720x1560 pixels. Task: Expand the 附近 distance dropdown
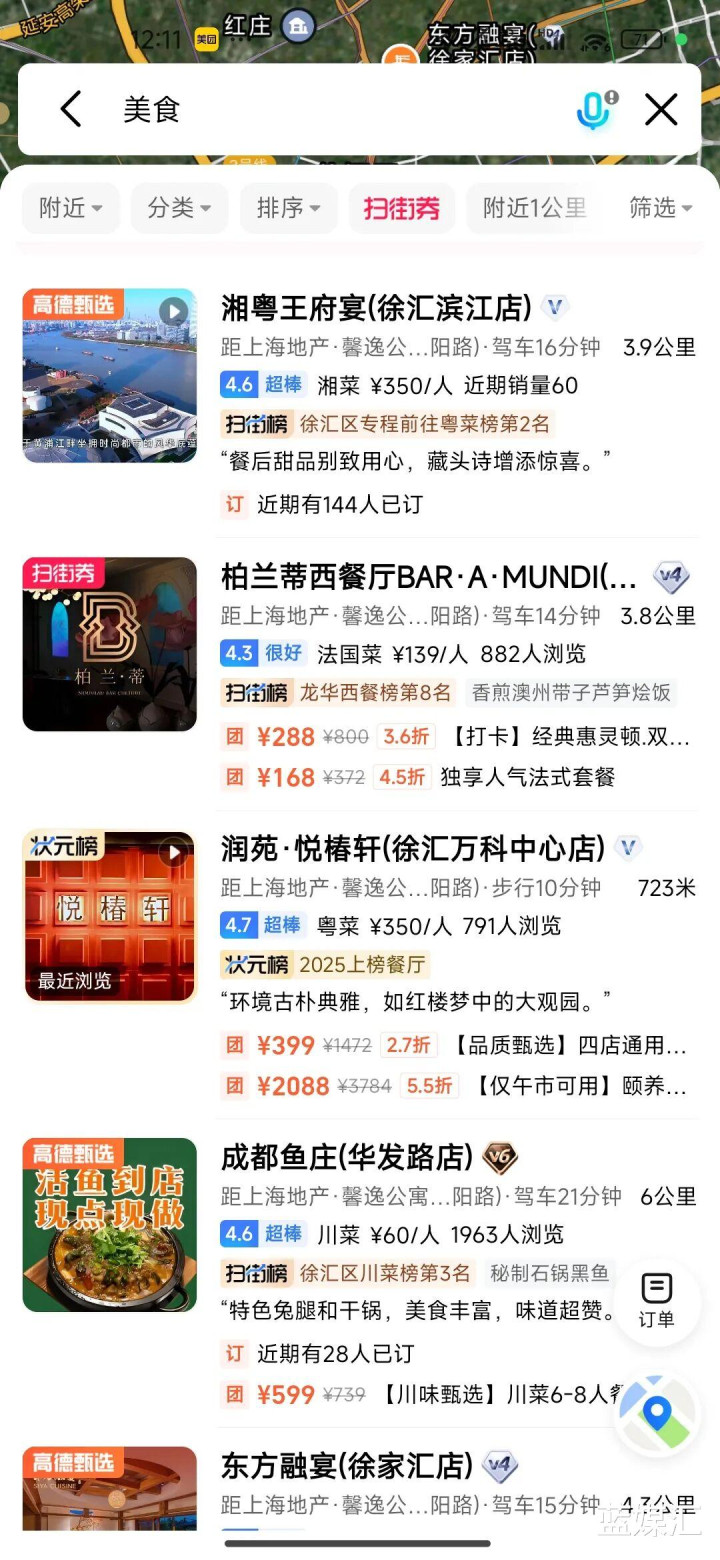click(x=71, y=208)
